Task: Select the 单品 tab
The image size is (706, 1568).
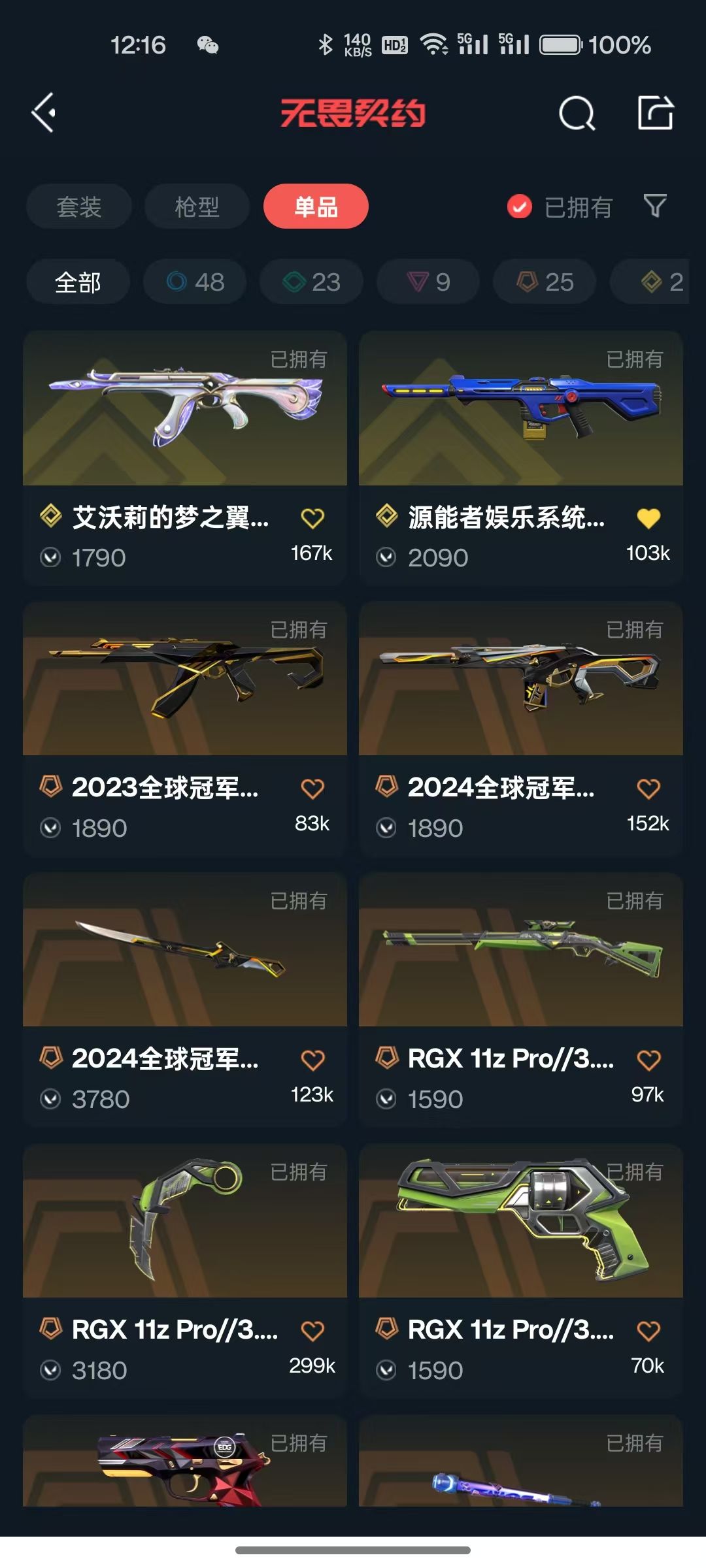Action: 316,206
